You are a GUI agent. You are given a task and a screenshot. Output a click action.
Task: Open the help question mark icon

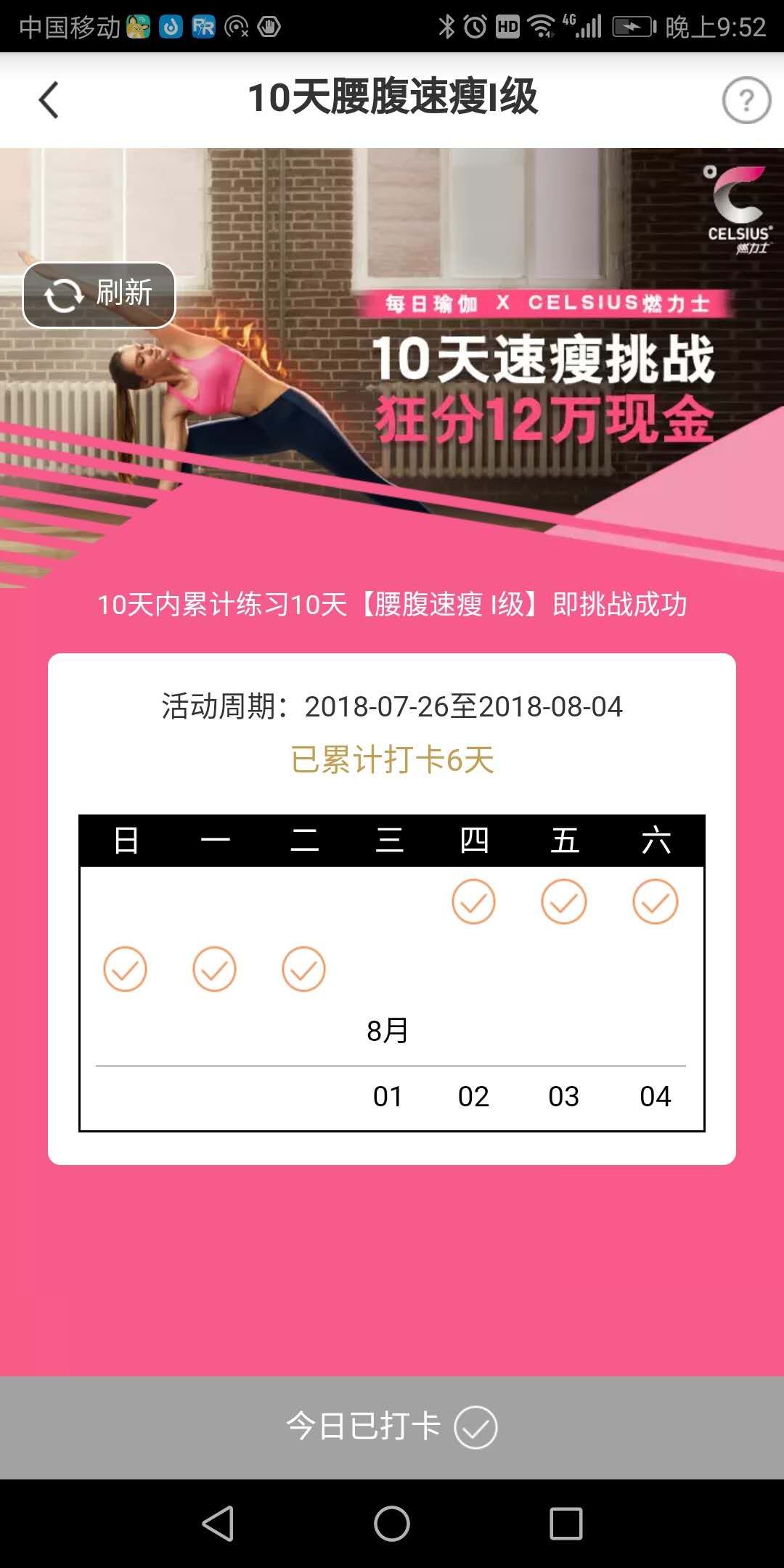click(x=746, y=100)
